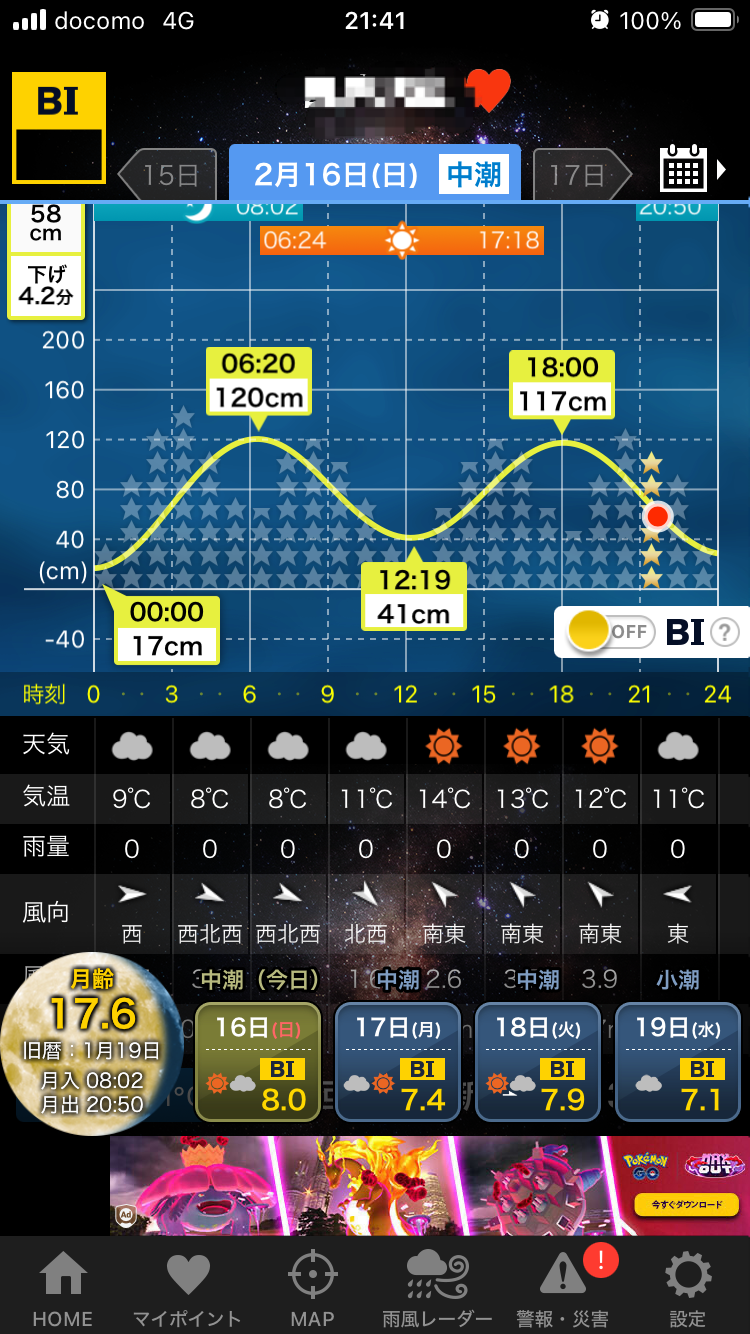Open the Pokémon GO ad banner
This screenshot has width=750, height=1334.
click(430, 1186)
